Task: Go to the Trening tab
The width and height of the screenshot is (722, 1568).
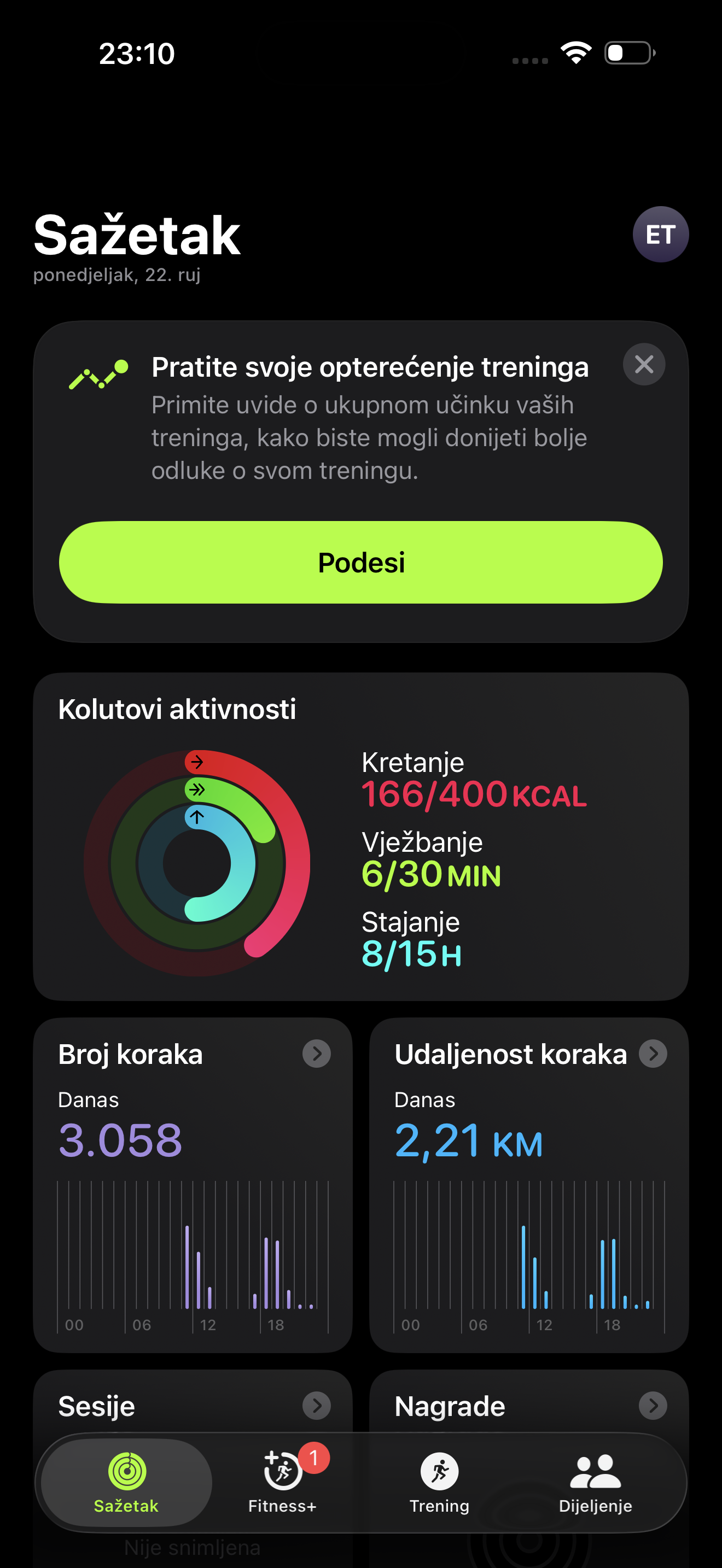Action: coord(439,1483)
